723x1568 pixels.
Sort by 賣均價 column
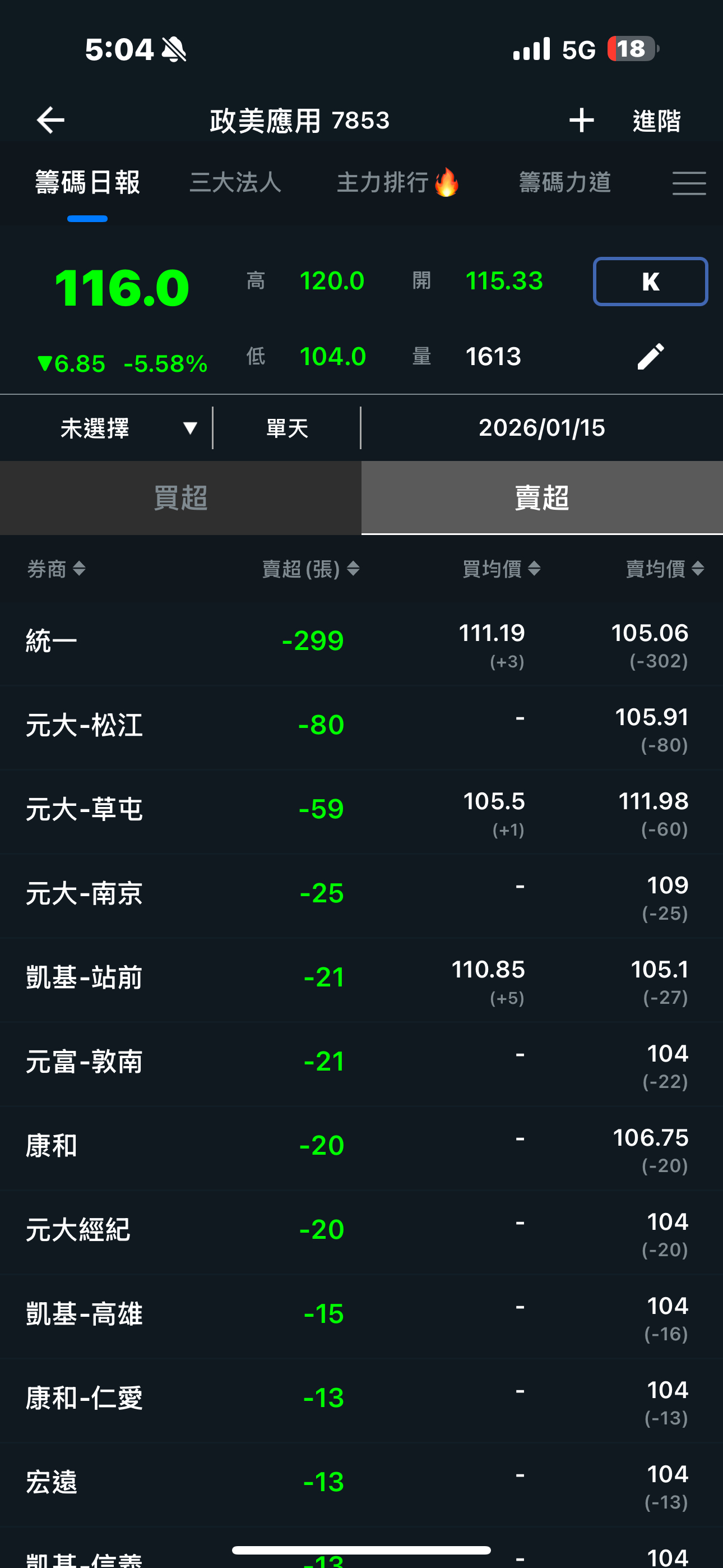tap(665, 569)
